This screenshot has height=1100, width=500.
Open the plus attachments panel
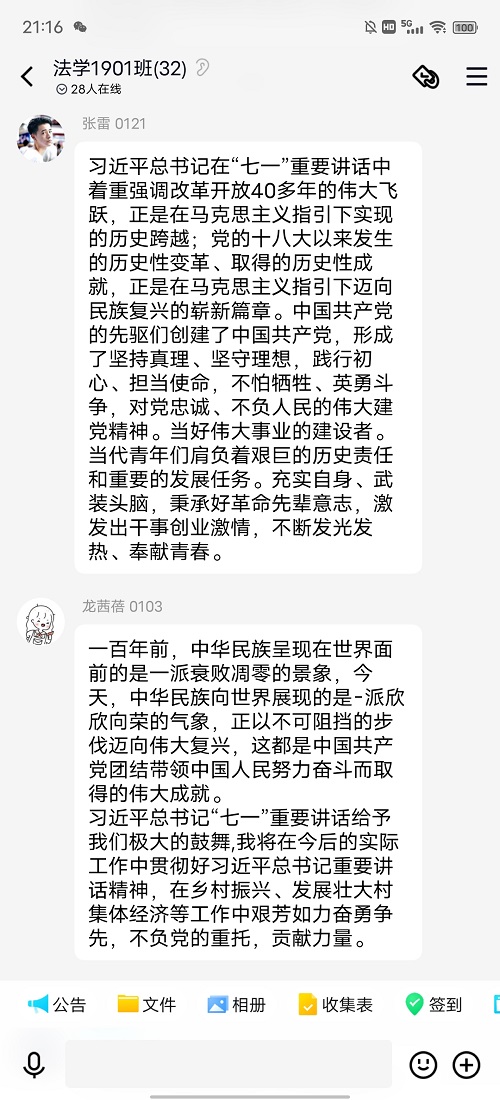point(466,1065)
